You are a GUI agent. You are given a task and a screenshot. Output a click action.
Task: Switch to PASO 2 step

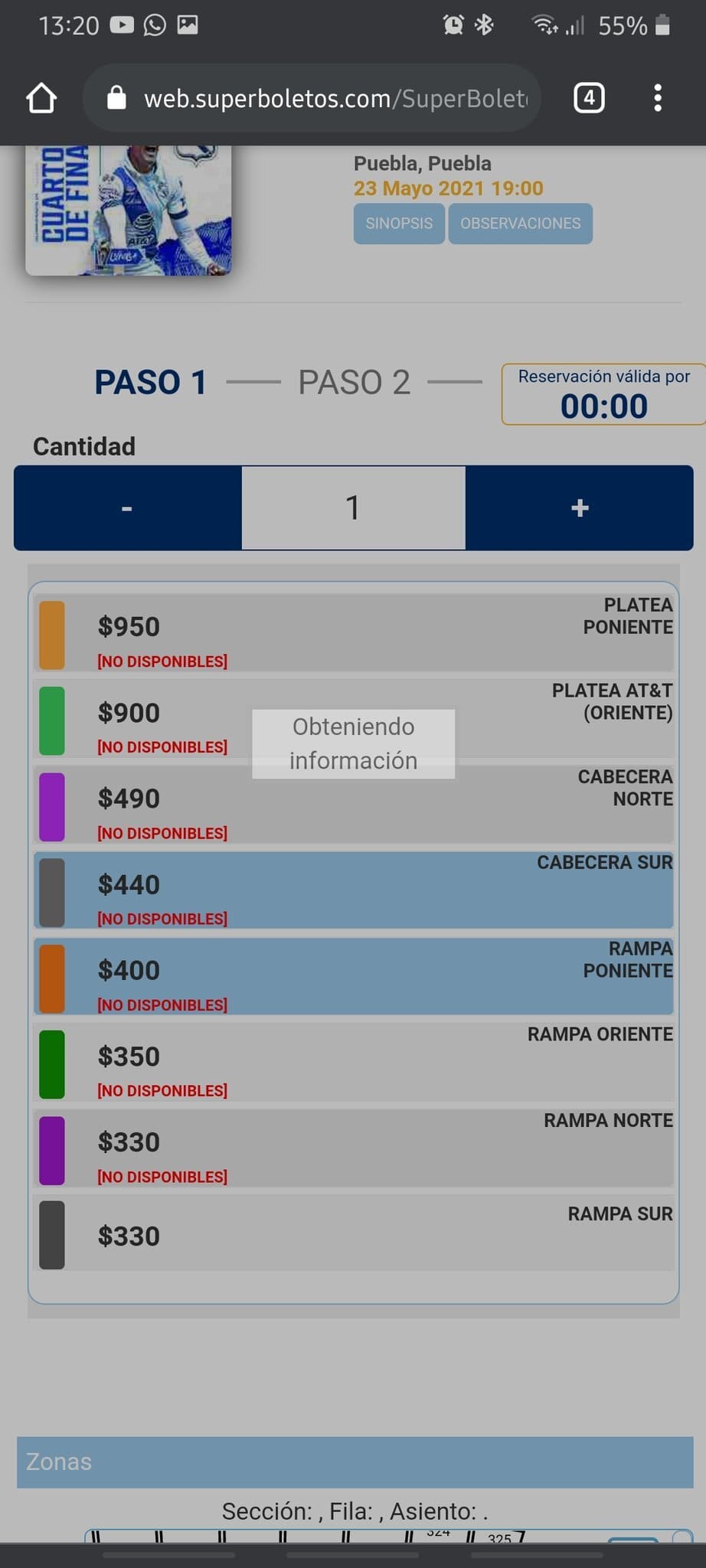pyautogui.click(x=355, y=381)
